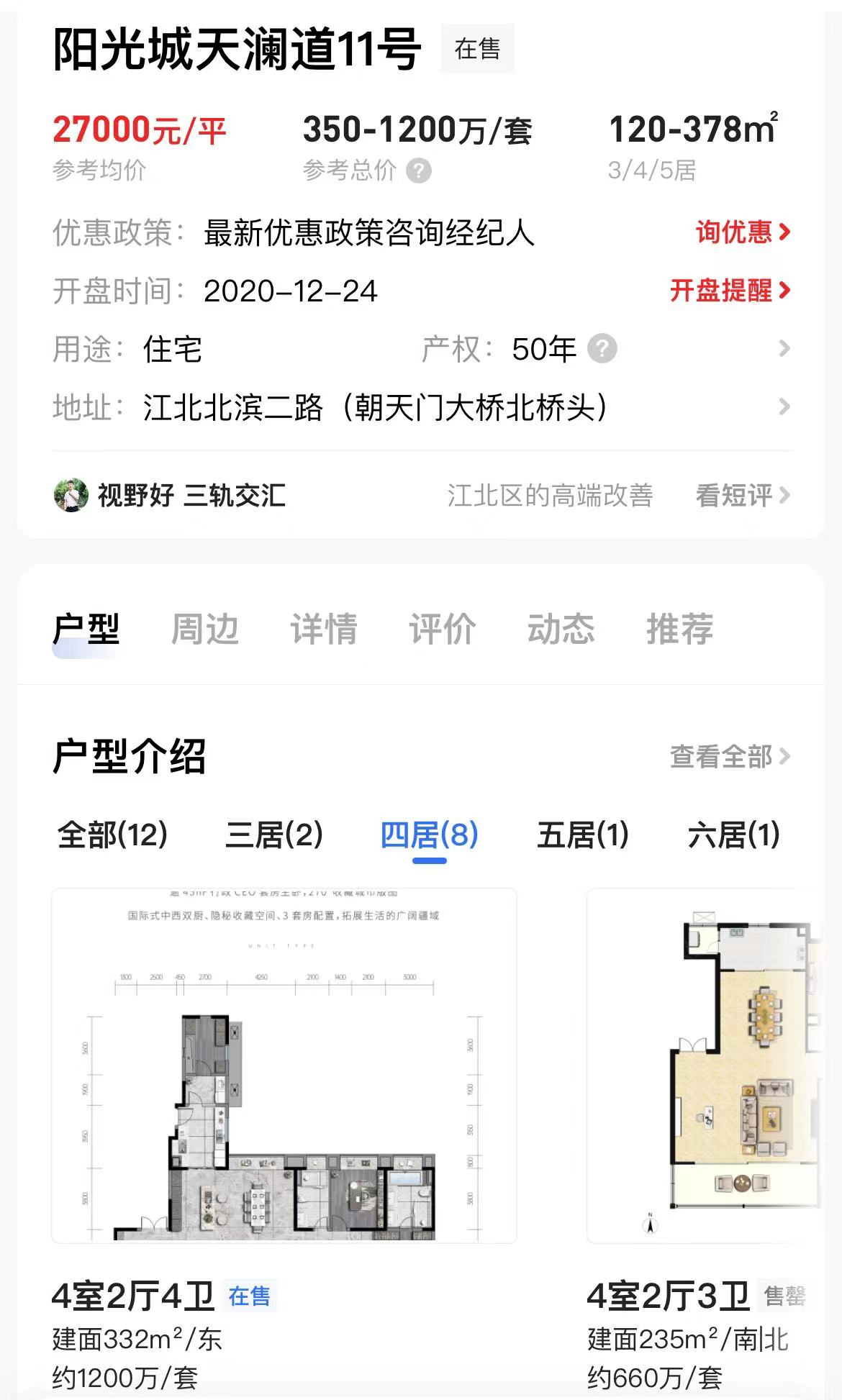
Task: Set an opening reminder via 开盘提醒
Action: 729,291
